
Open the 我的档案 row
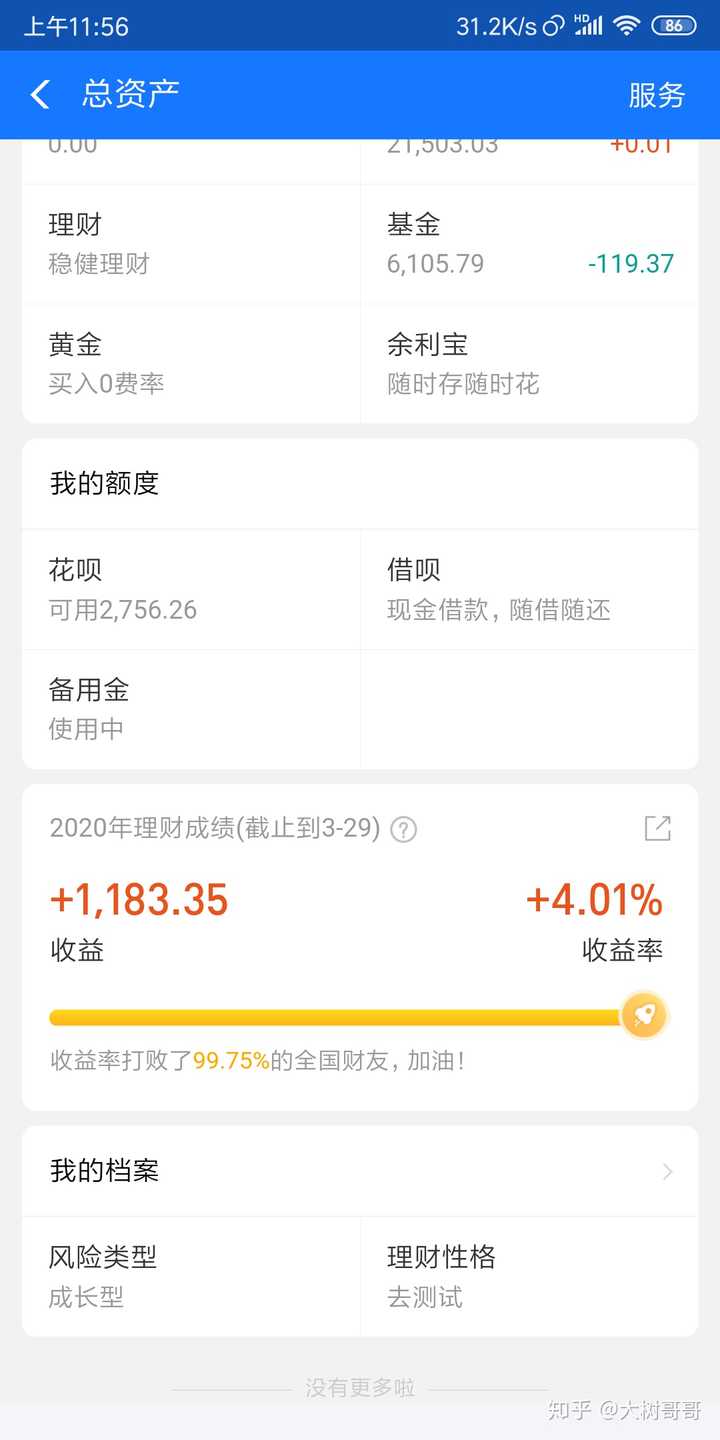coord(360,1171)
